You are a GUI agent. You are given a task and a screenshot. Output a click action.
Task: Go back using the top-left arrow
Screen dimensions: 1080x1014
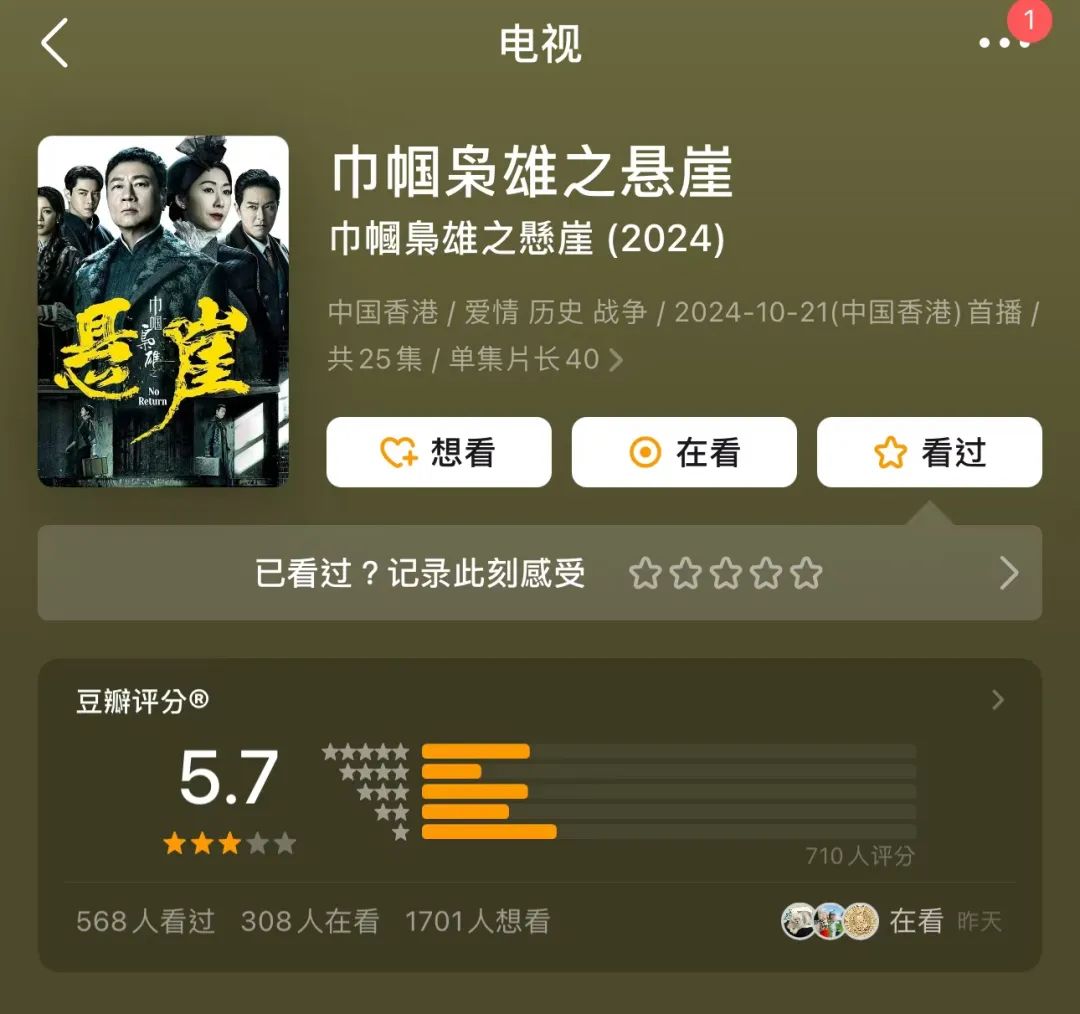(54, 44)
